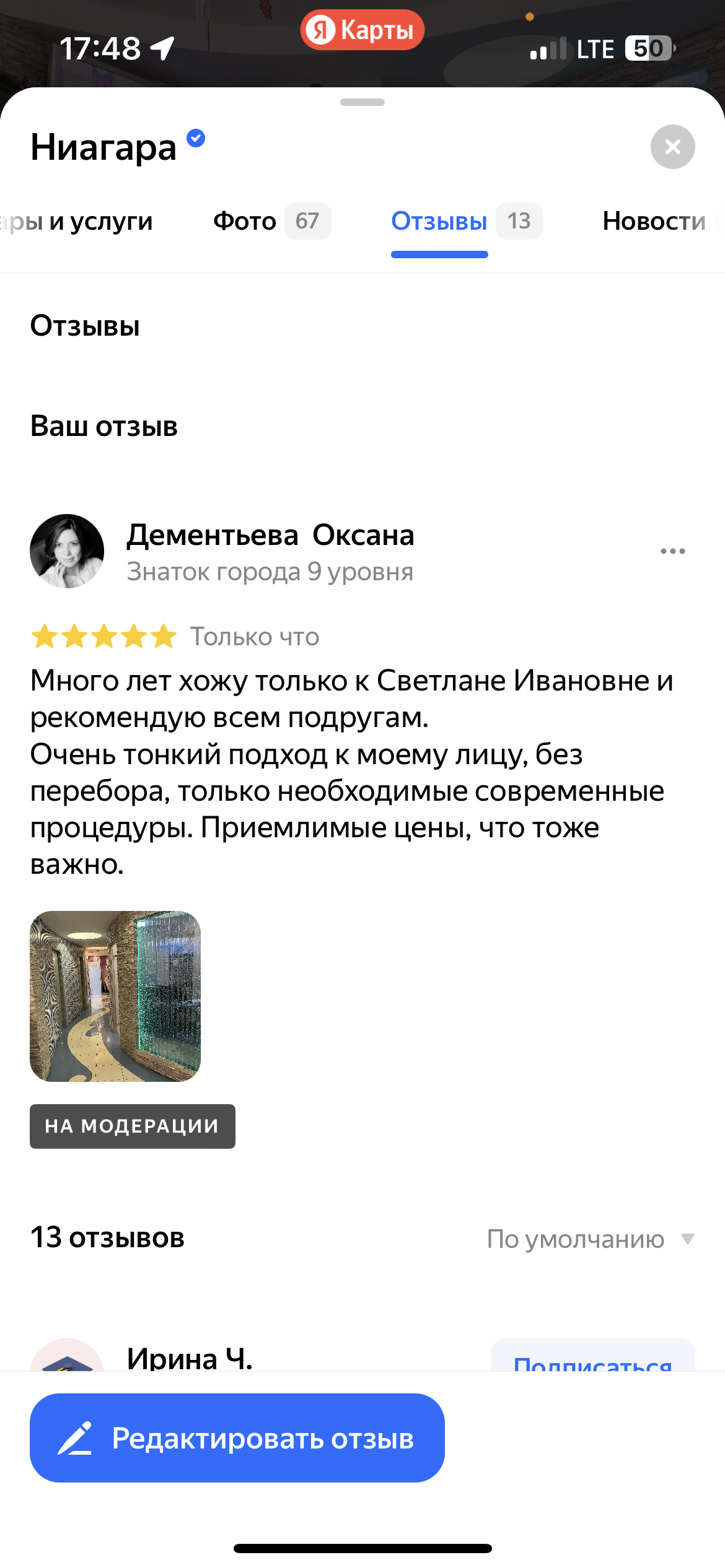
Task: Open Дементьева Оксана profile avatar
Action: coord(67,551)
